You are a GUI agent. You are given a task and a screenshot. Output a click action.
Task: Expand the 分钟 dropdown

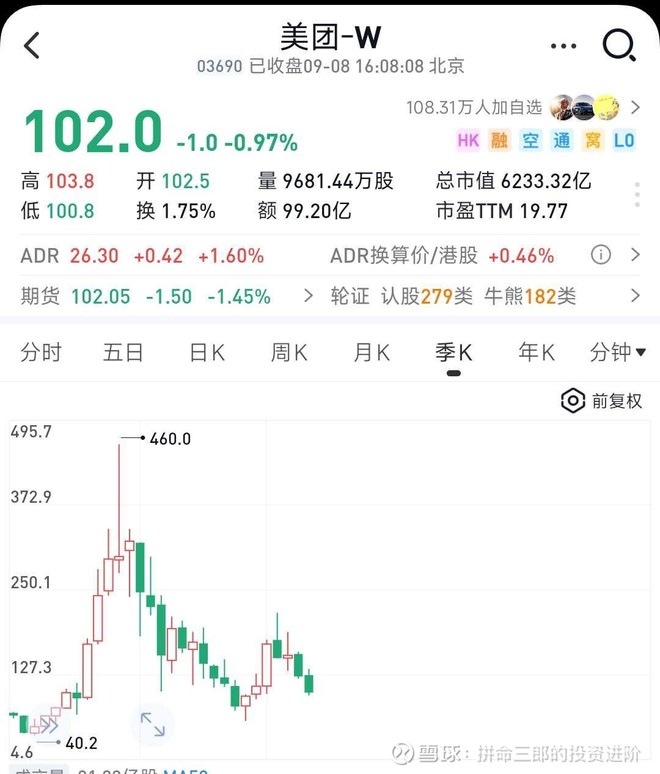click(618, 352)
